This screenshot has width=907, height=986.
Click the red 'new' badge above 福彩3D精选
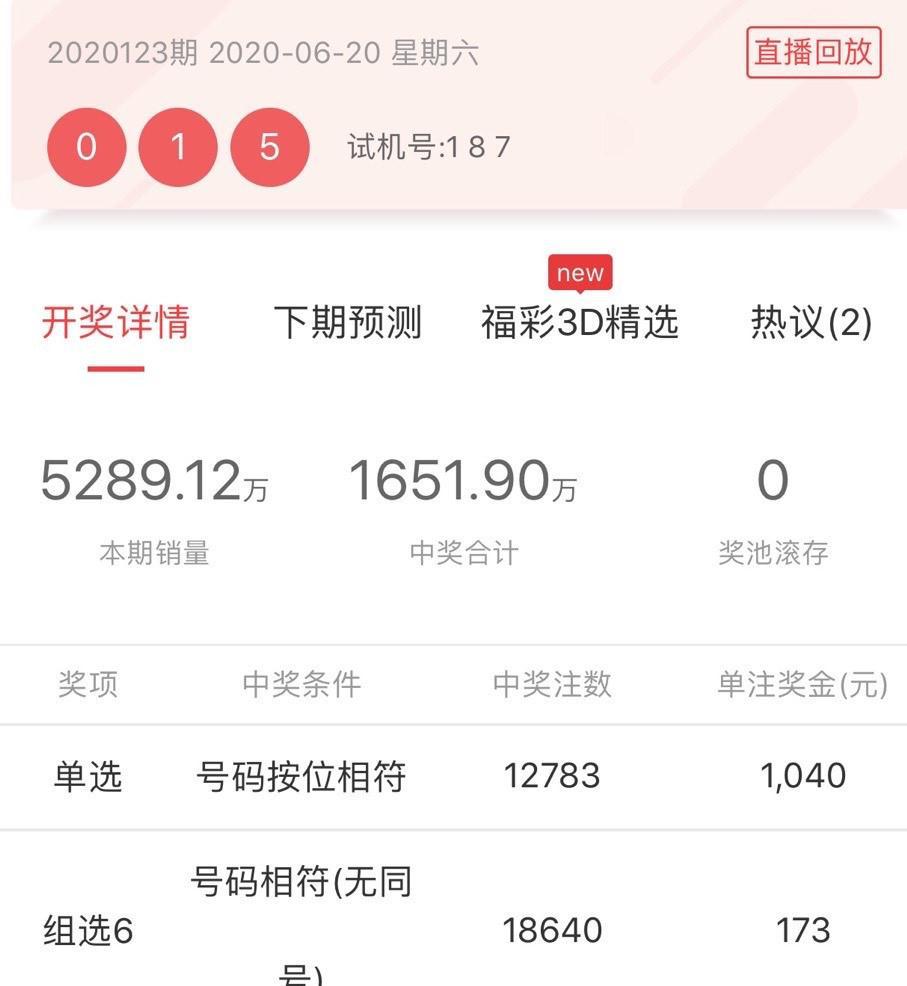(x=580, y=271)
